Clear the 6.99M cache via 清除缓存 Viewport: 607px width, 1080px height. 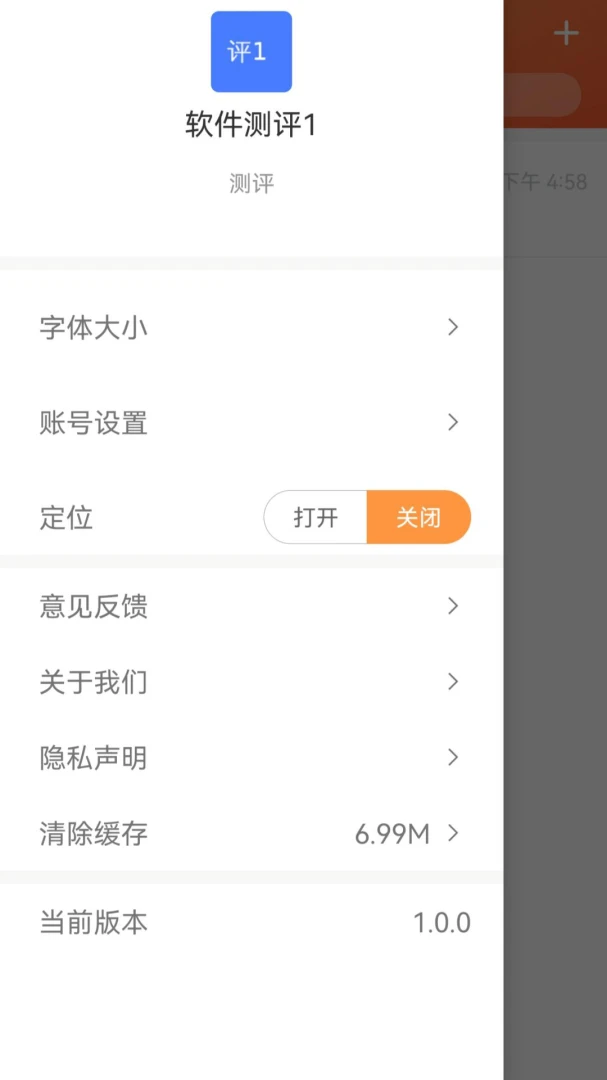pyautogui.click(x=251, y=834)
